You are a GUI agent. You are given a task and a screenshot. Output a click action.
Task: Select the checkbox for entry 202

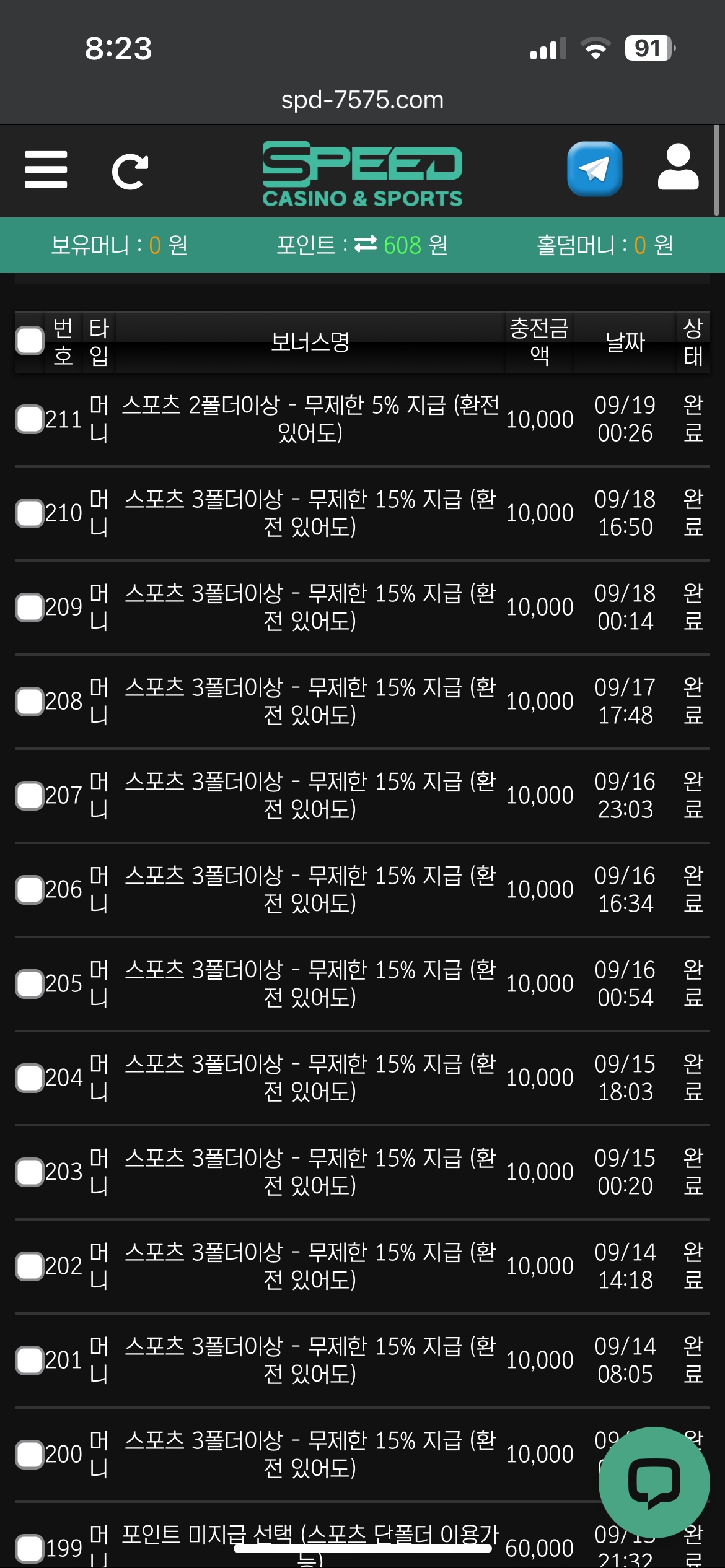[30, 1266]
